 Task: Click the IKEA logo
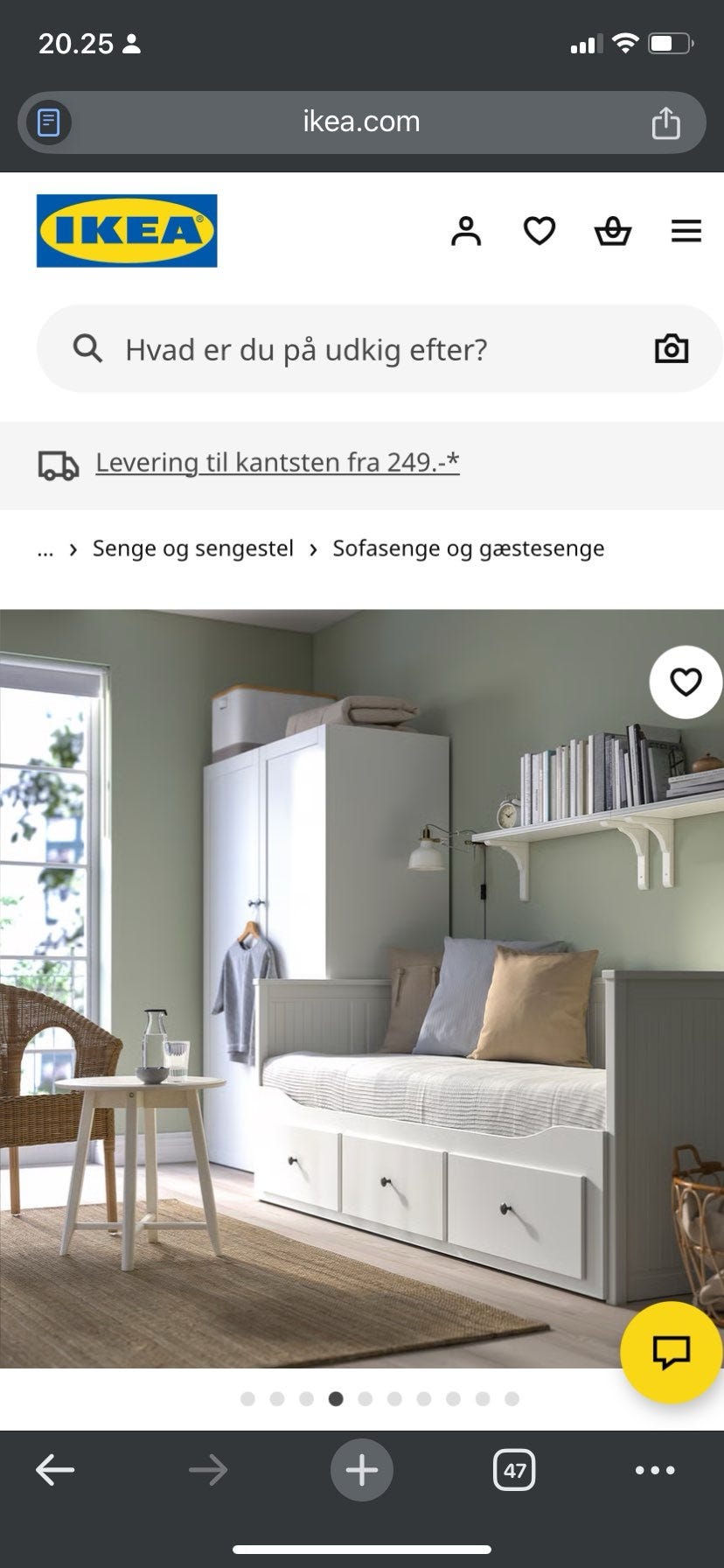click(126, 231)
